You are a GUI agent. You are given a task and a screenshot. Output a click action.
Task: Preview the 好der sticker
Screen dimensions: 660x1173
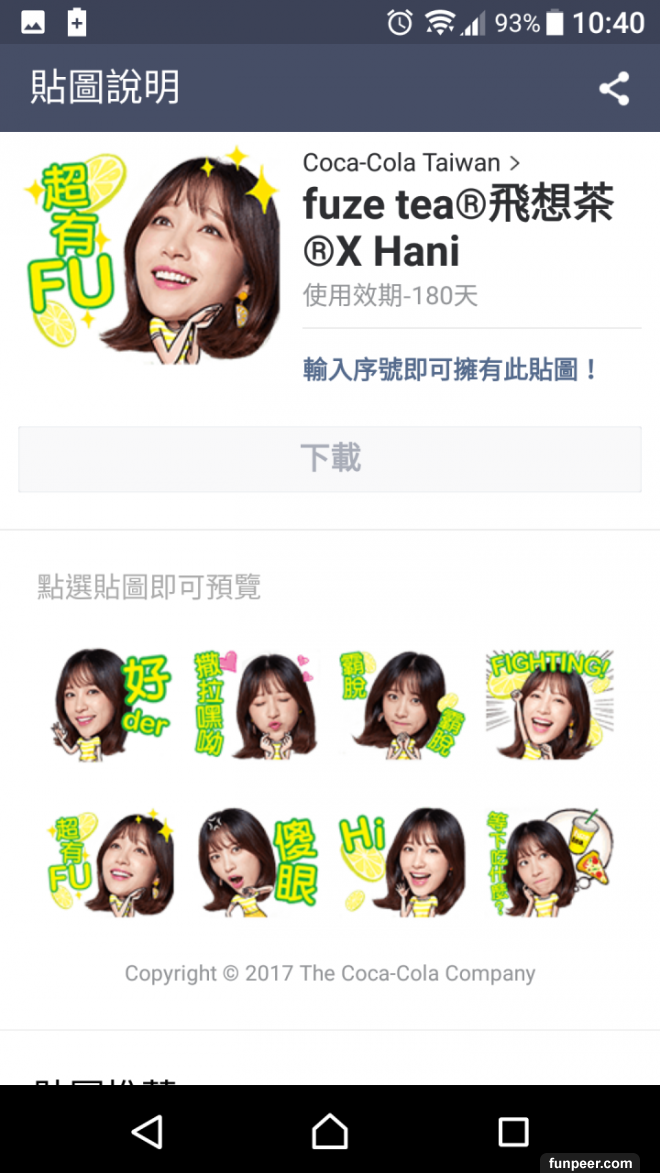(111, 704)
